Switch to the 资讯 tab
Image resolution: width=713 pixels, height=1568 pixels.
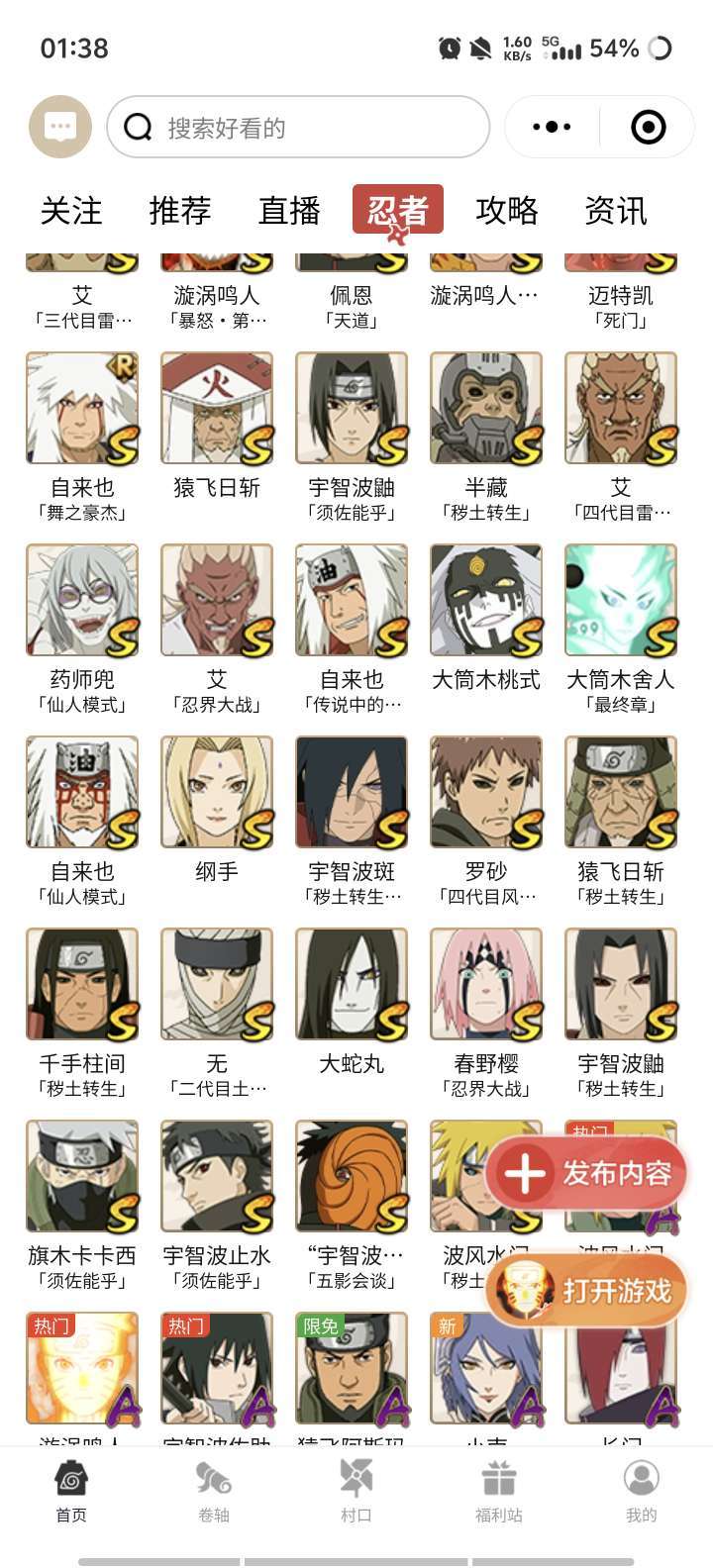(x=616, y=210)
